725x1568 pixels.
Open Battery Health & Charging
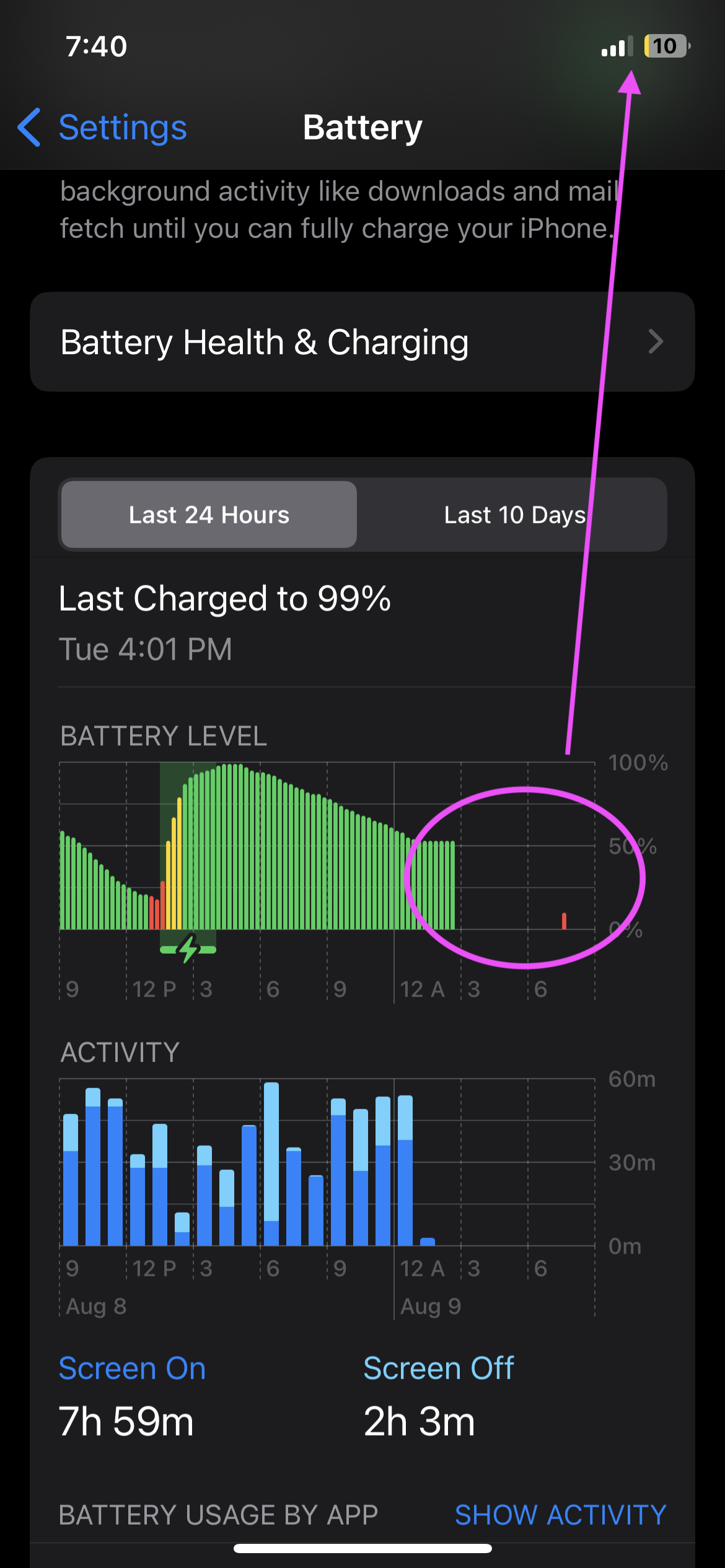click(x=362, y=342)
